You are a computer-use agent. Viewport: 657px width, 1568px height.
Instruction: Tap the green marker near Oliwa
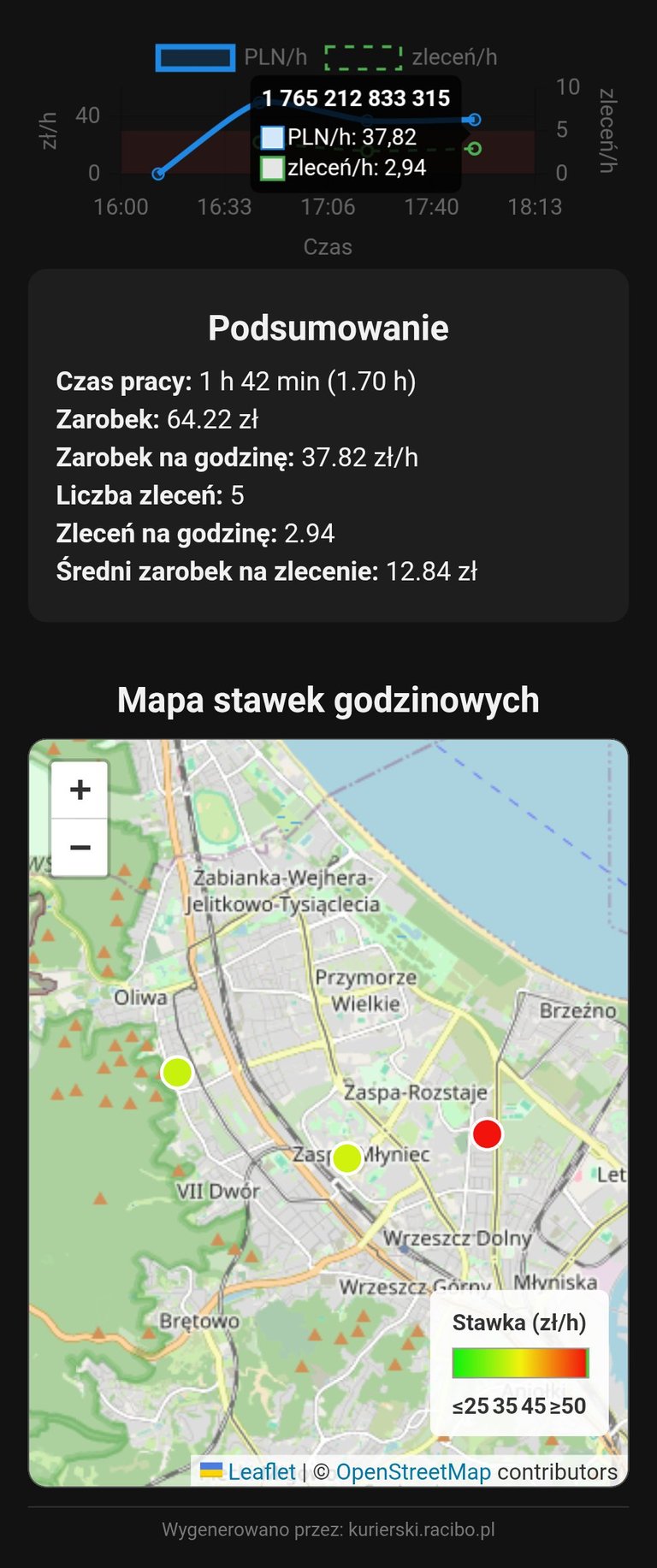[x=177, y=1071]
